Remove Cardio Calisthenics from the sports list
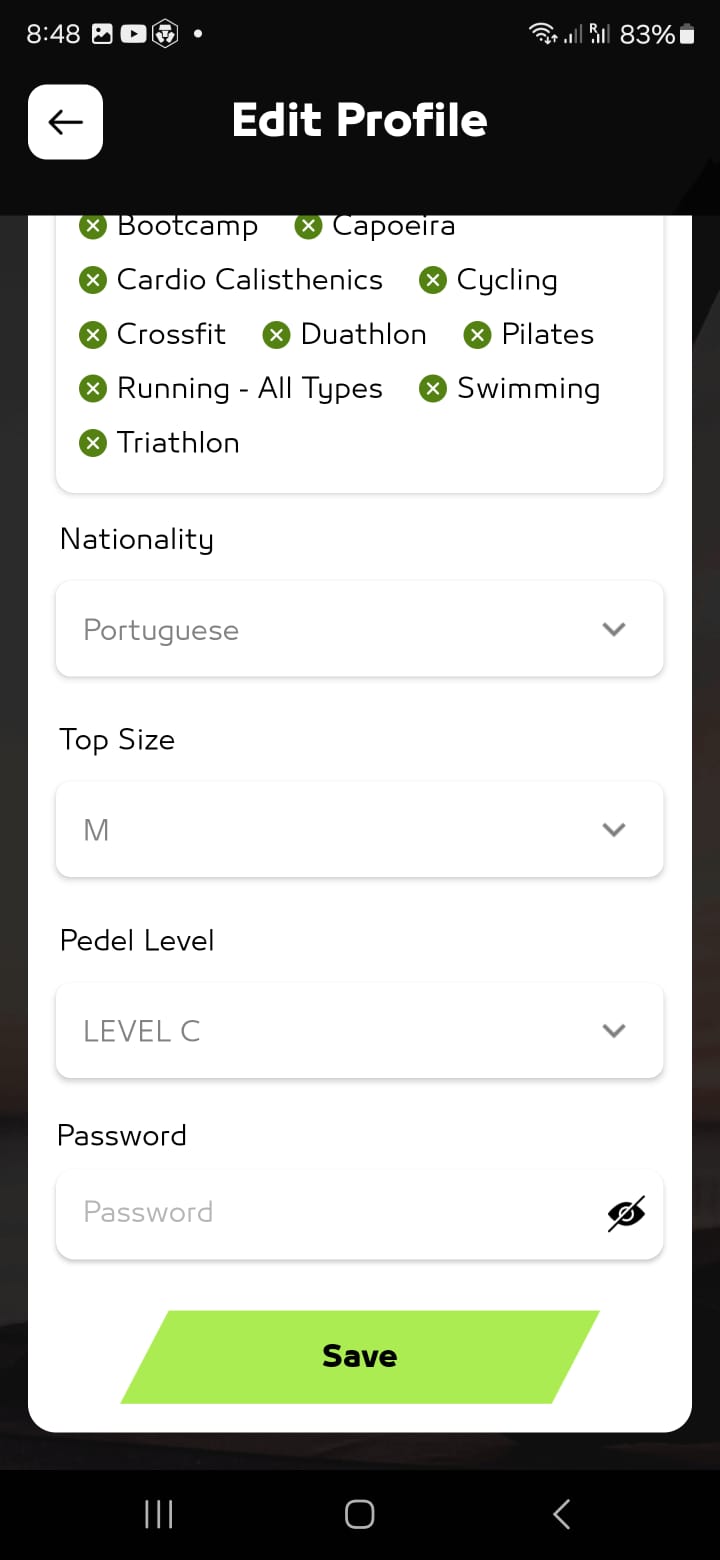720x1560 pixels. click(93, 280)
